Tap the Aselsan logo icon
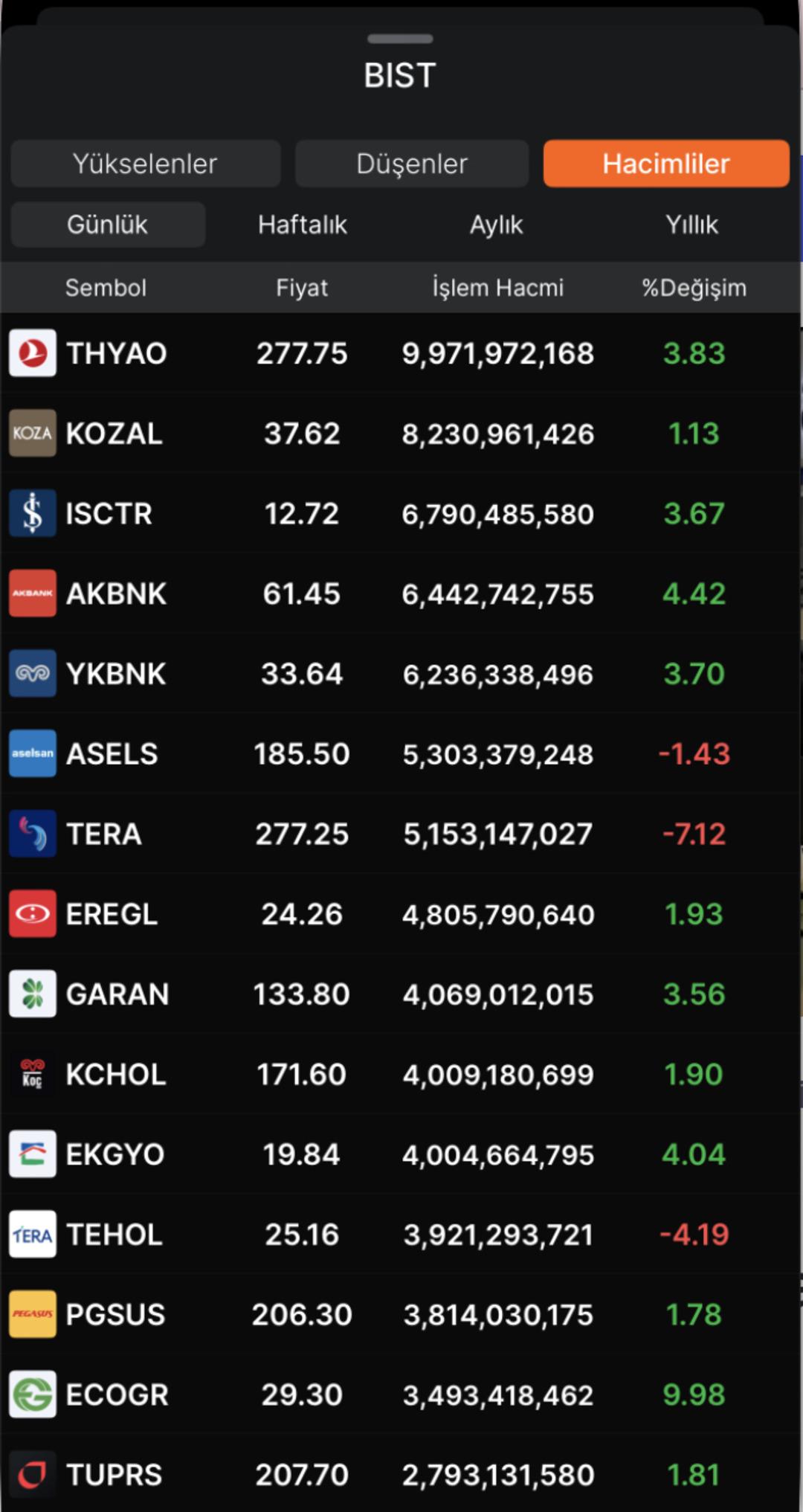This screenshot has width=803, height=1512. click(x=33, y=753)
